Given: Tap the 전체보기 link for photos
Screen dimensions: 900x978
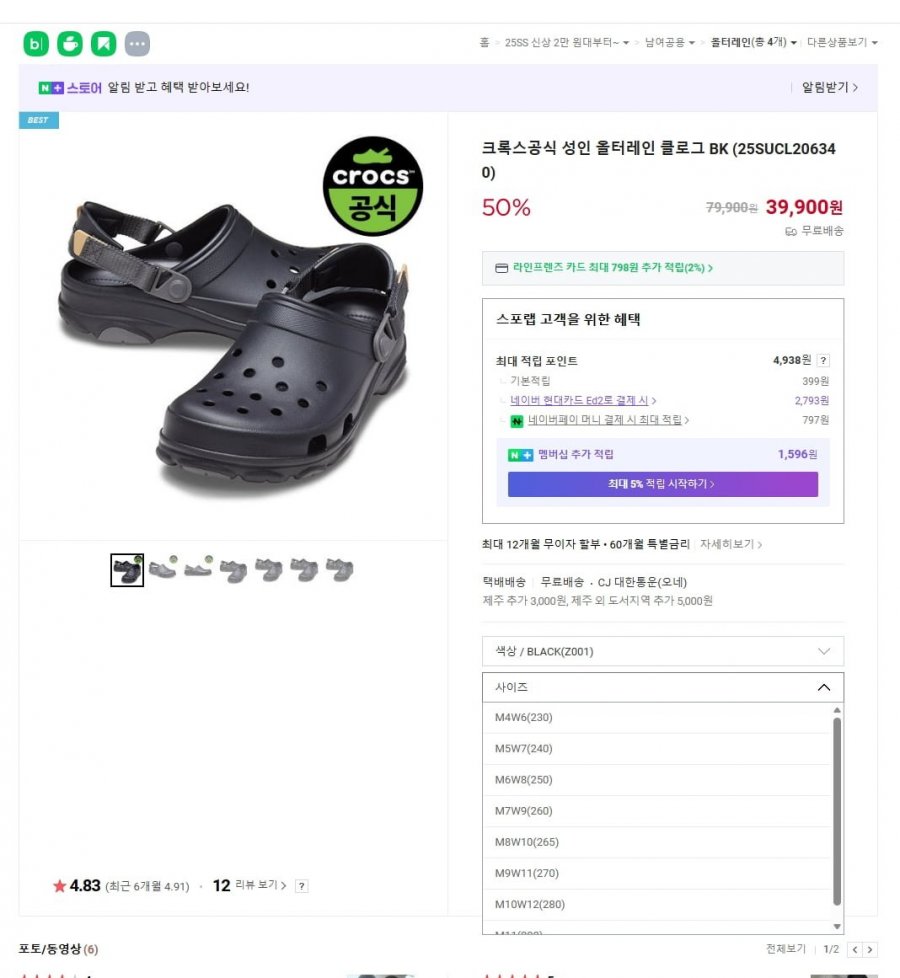Looking at the screenshot, I should coord(785,949).
